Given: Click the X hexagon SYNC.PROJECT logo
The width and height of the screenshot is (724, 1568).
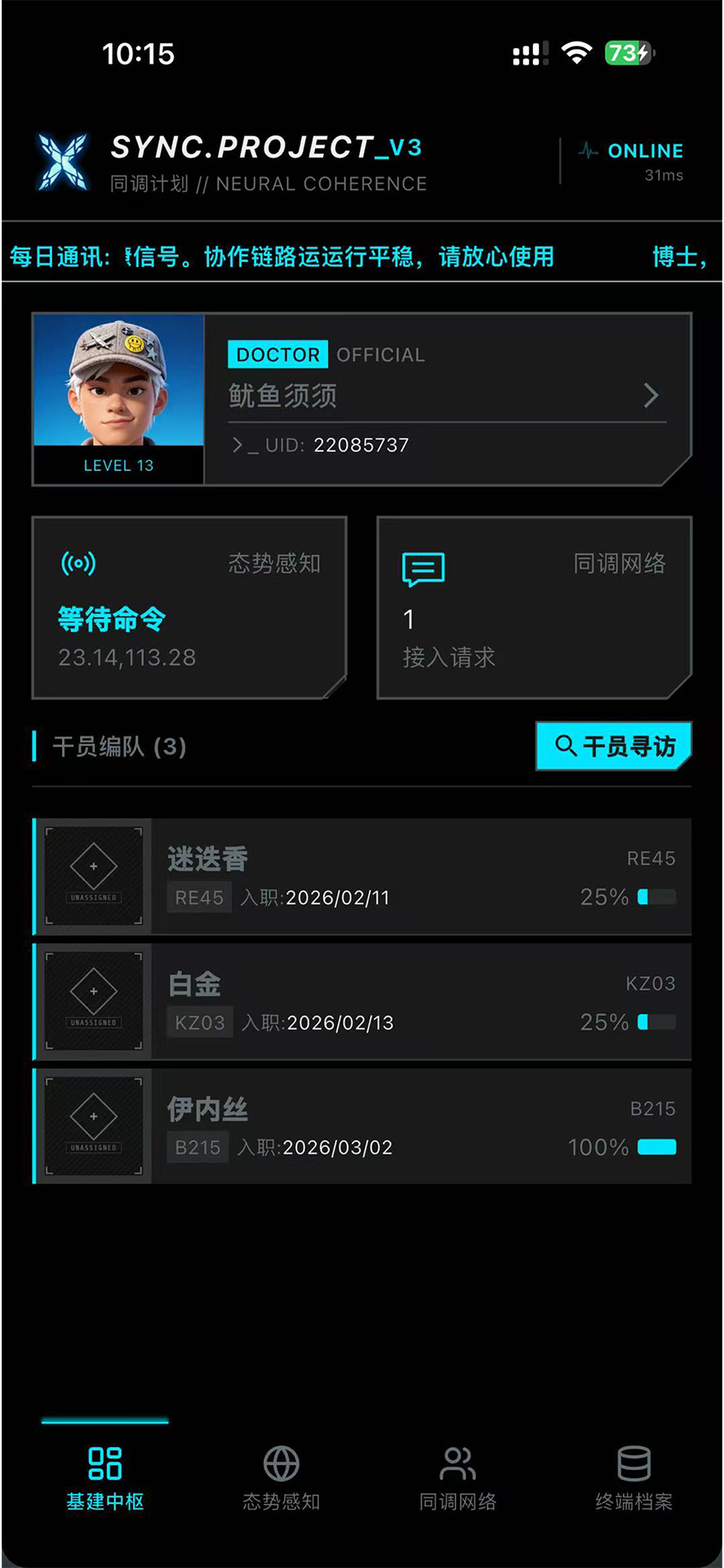Looking at the screenshot, I should 61,158.
